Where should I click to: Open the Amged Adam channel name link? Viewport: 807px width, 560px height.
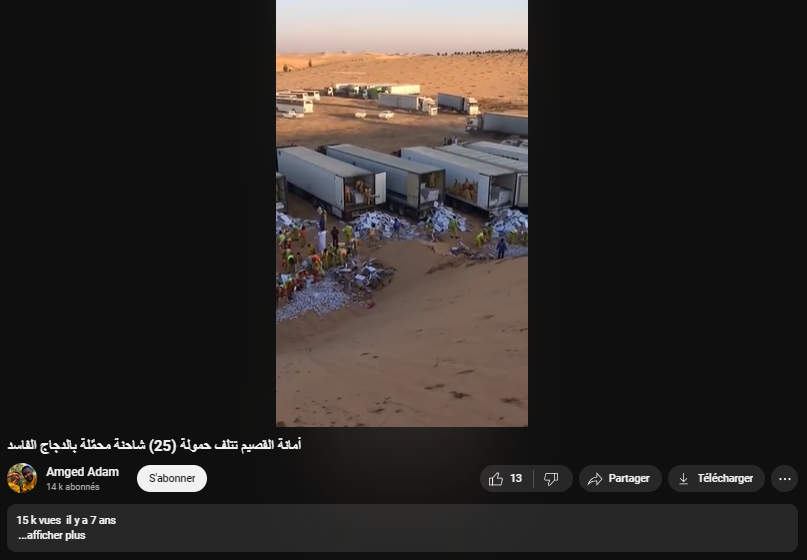[82, 472]
